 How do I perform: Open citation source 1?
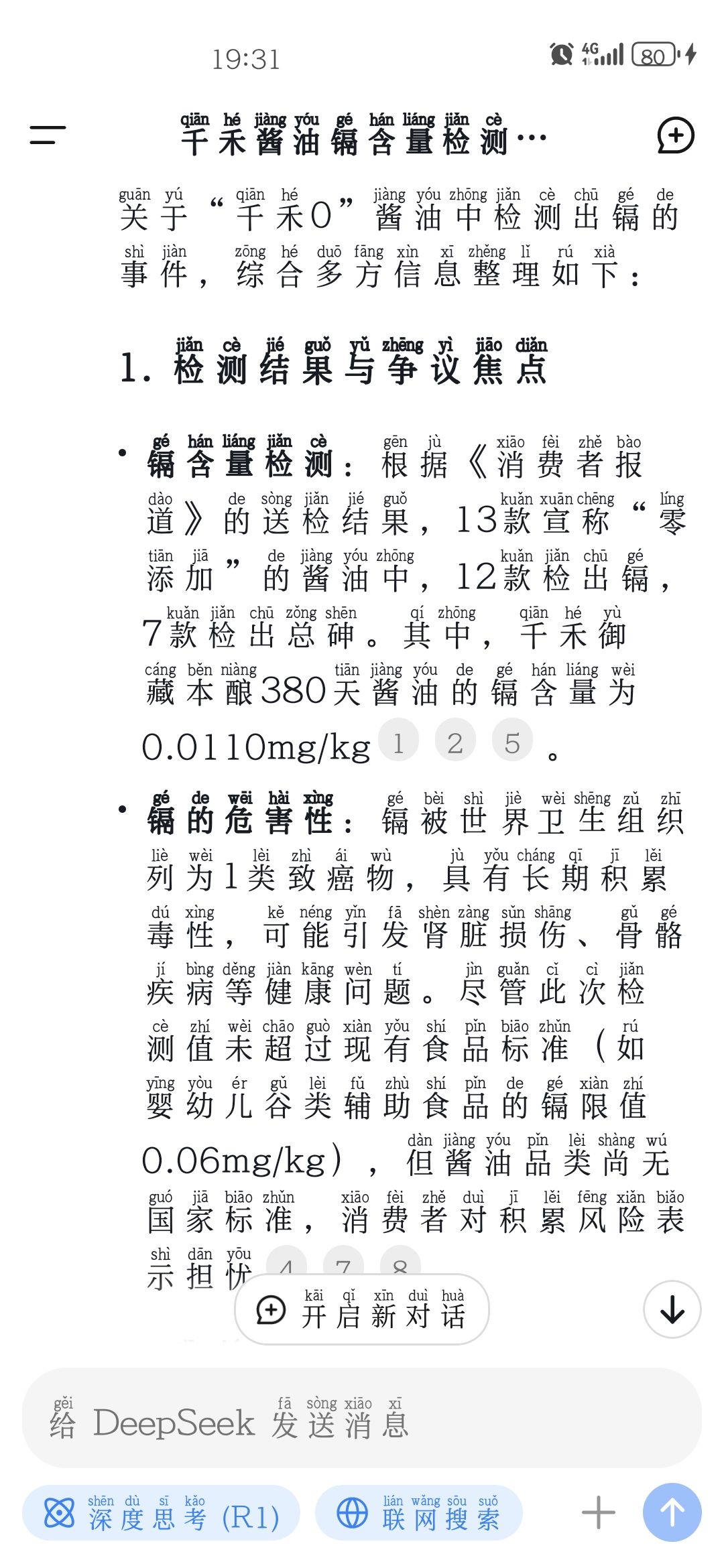click(398, 741)
